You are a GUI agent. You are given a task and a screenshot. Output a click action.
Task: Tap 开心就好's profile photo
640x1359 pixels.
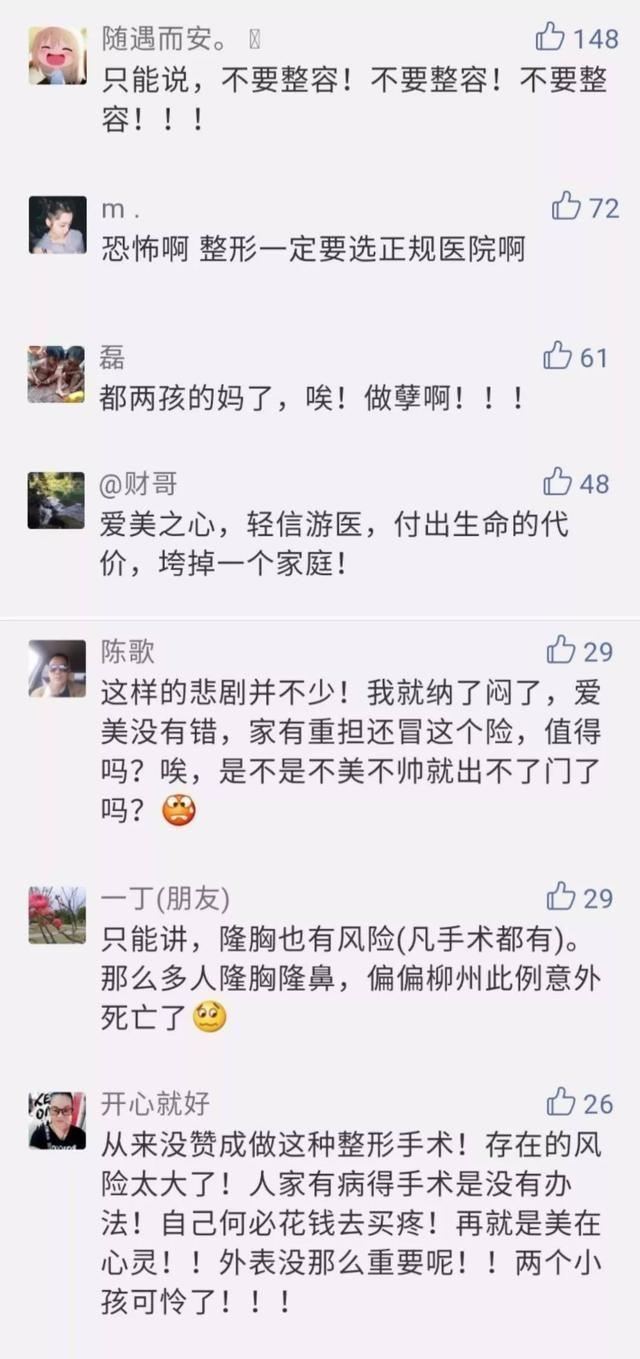click(57, 1120)
